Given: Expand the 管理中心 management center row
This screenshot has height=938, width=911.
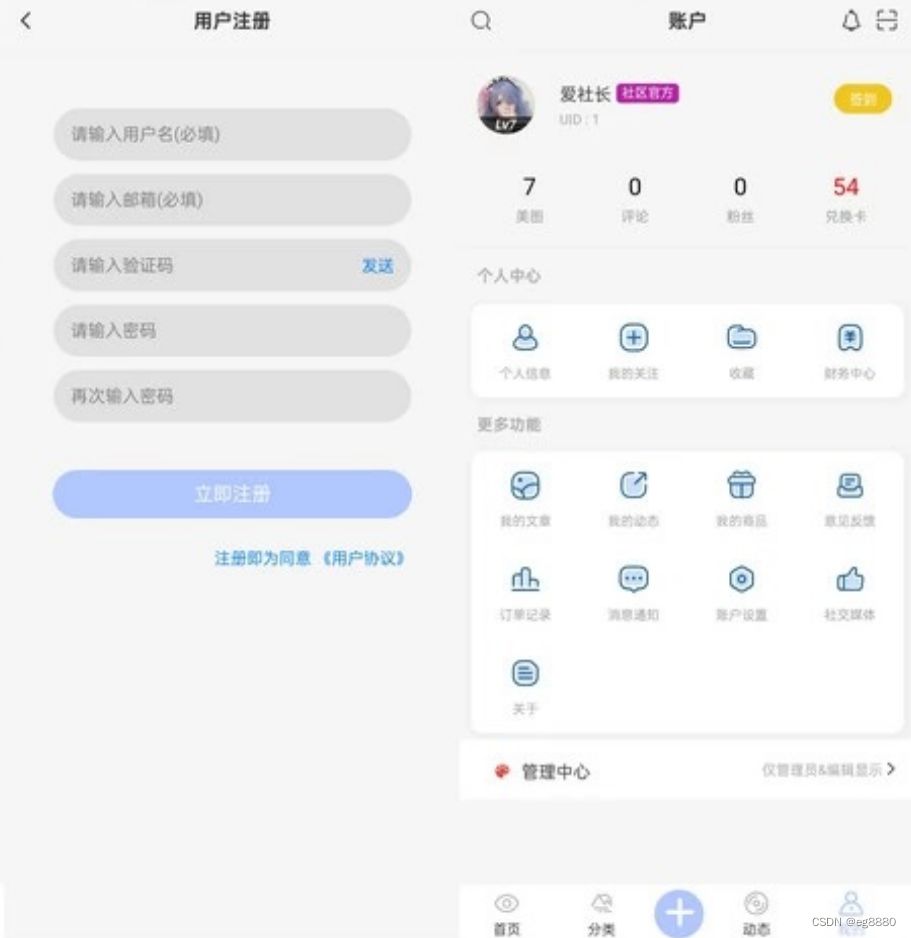Looking at the screenshot, I should tap(686, 771).
